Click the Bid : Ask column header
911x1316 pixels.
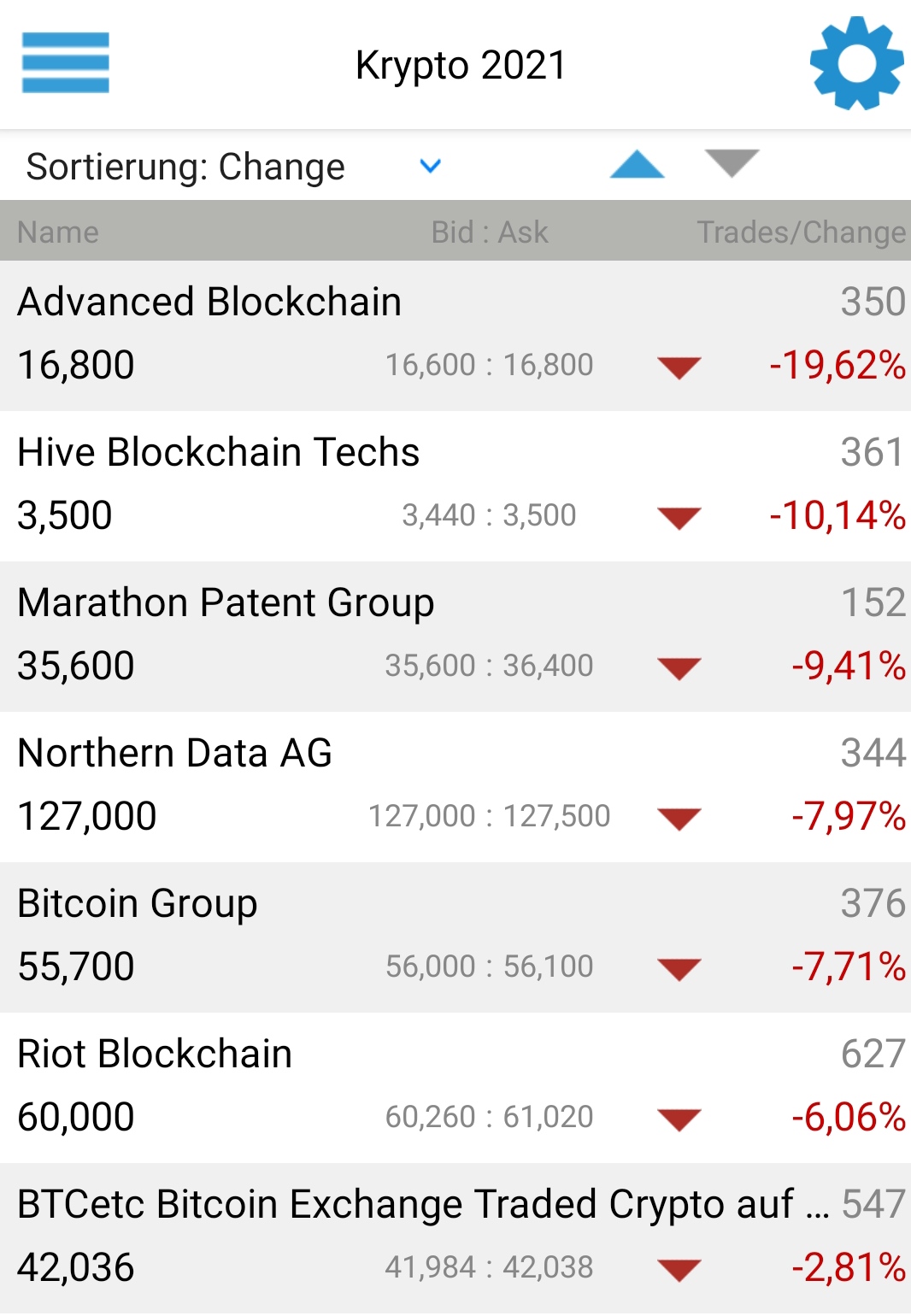tap(489, 231)
